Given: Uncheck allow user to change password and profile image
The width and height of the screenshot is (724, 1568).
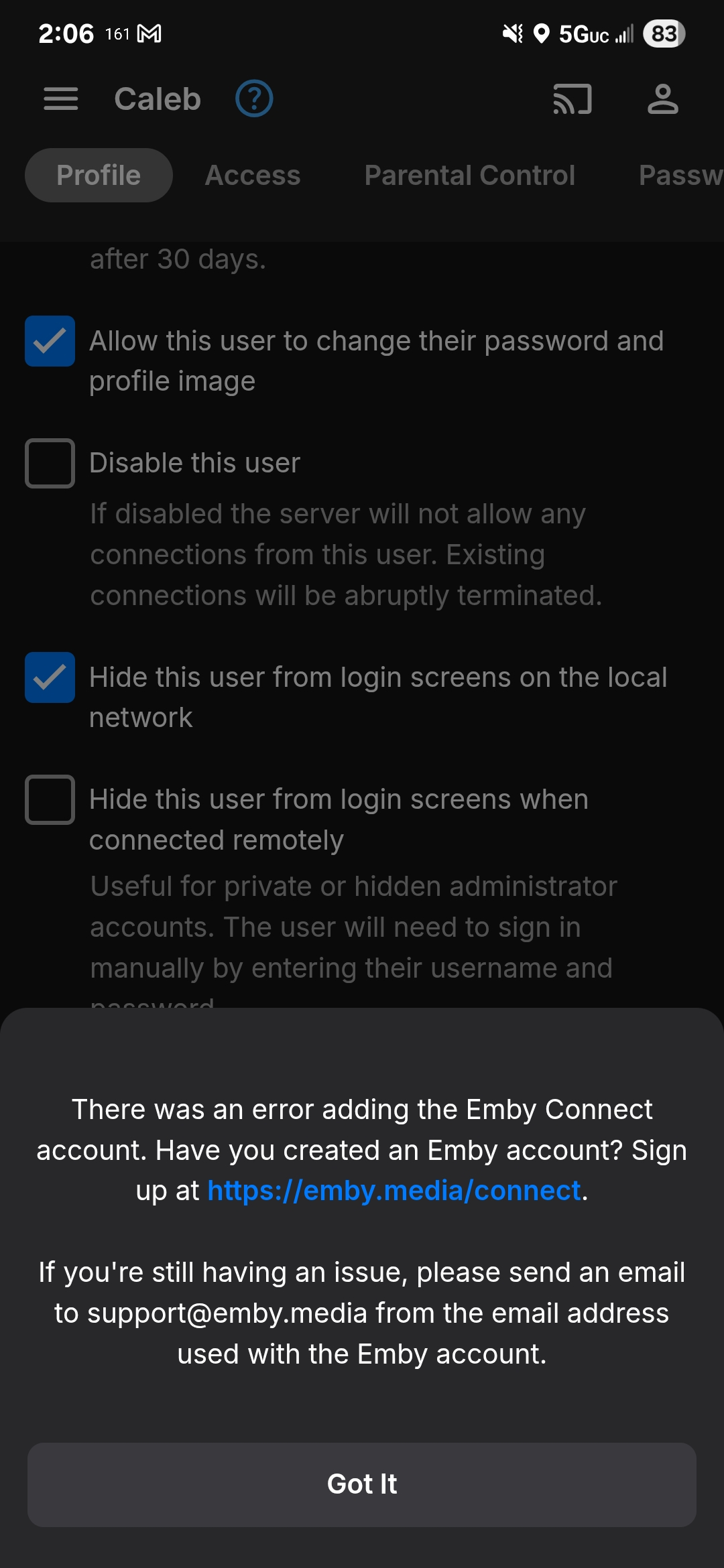Looking at the screenshot, I should (50, 342).
